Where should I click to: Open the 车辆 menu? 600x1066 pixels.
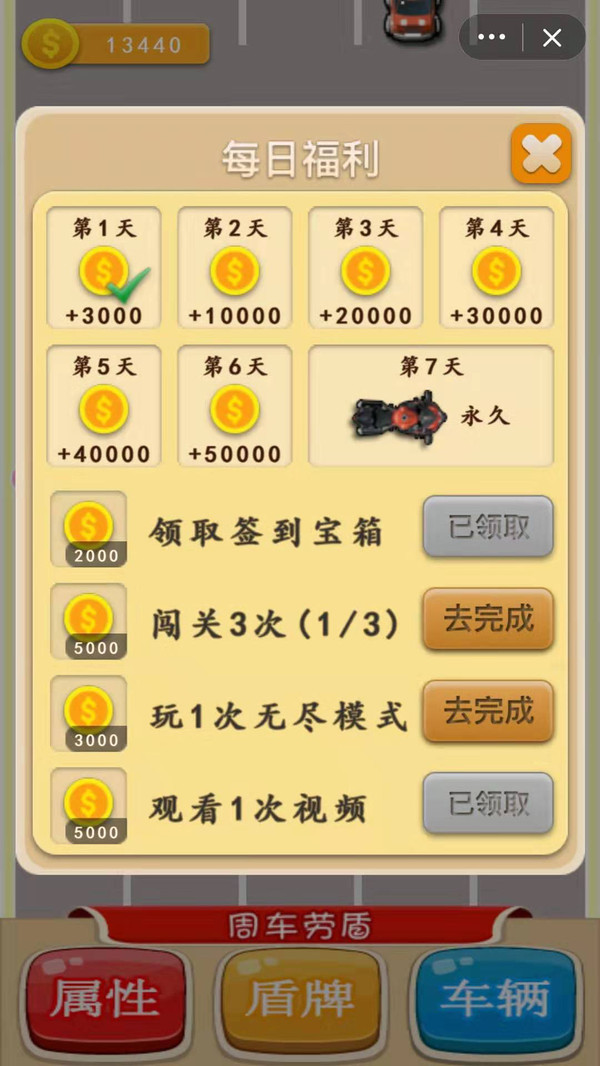pyautogui.click(x=495, y=998)
